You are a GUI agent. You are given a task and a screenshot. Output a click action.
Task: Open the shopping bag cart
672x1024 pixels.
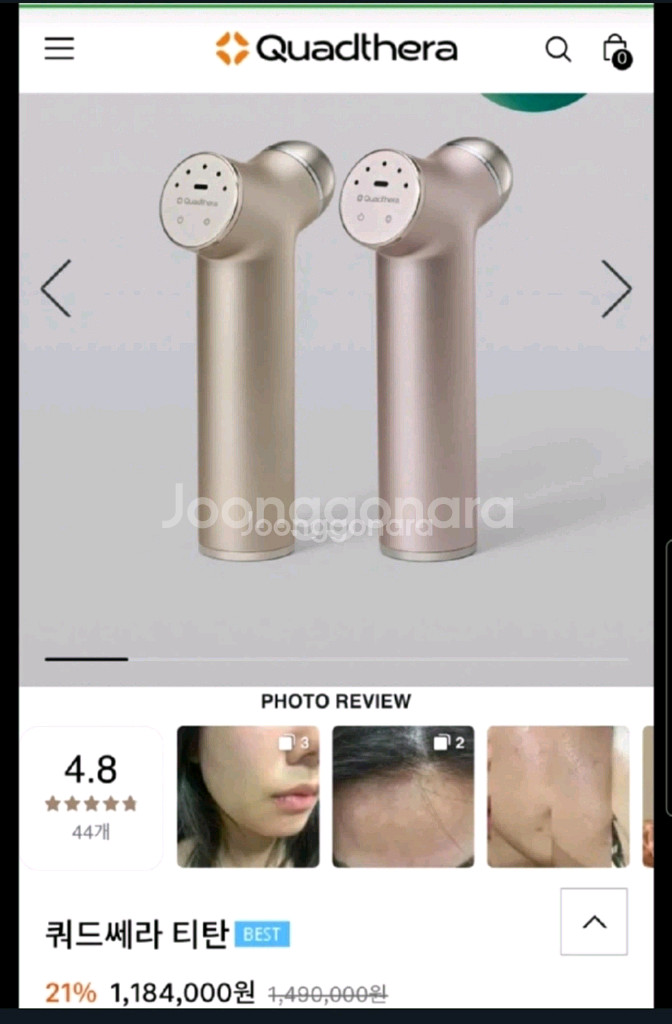click(x=615, y=48)
